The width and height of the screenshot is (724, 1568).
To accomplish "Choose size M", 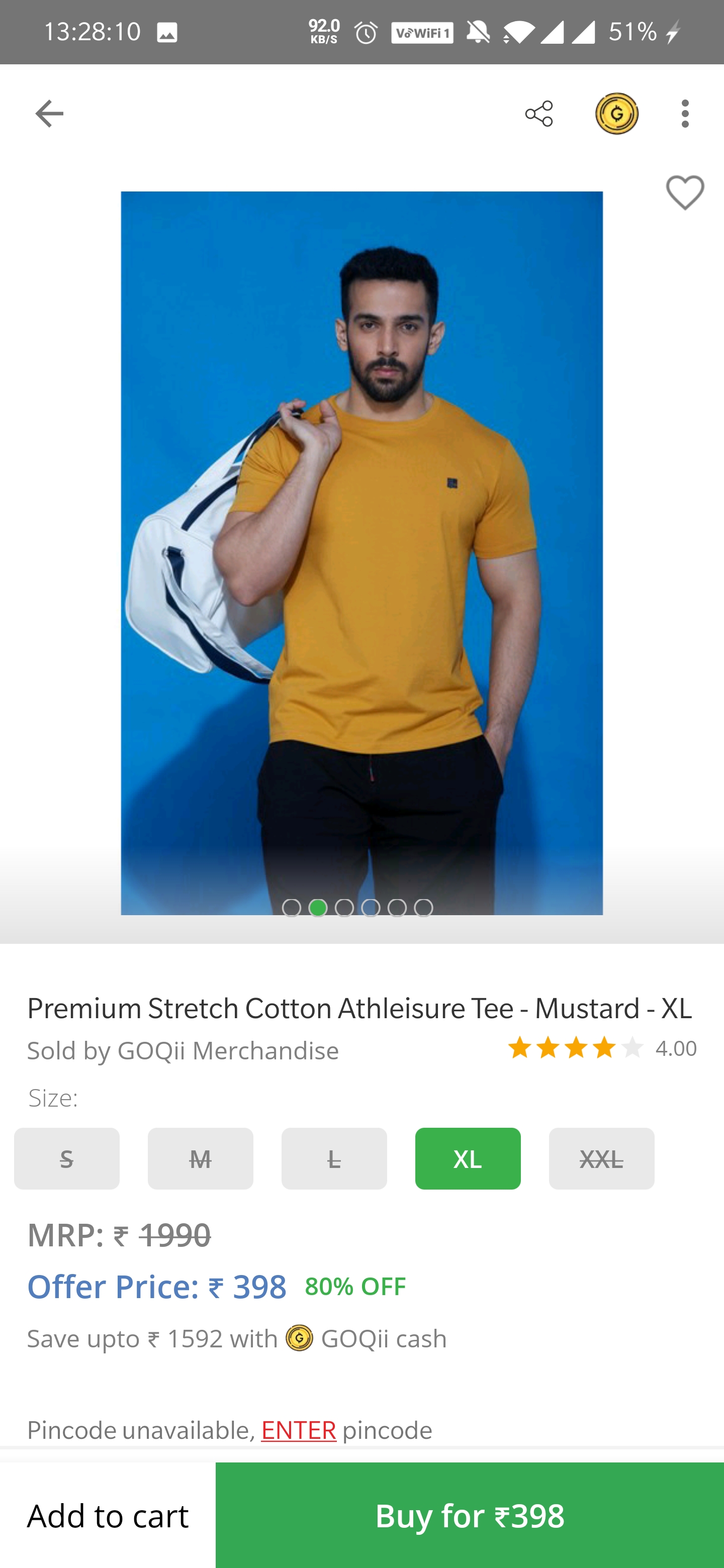I will pyautogui.click(x=200, y=1158).
